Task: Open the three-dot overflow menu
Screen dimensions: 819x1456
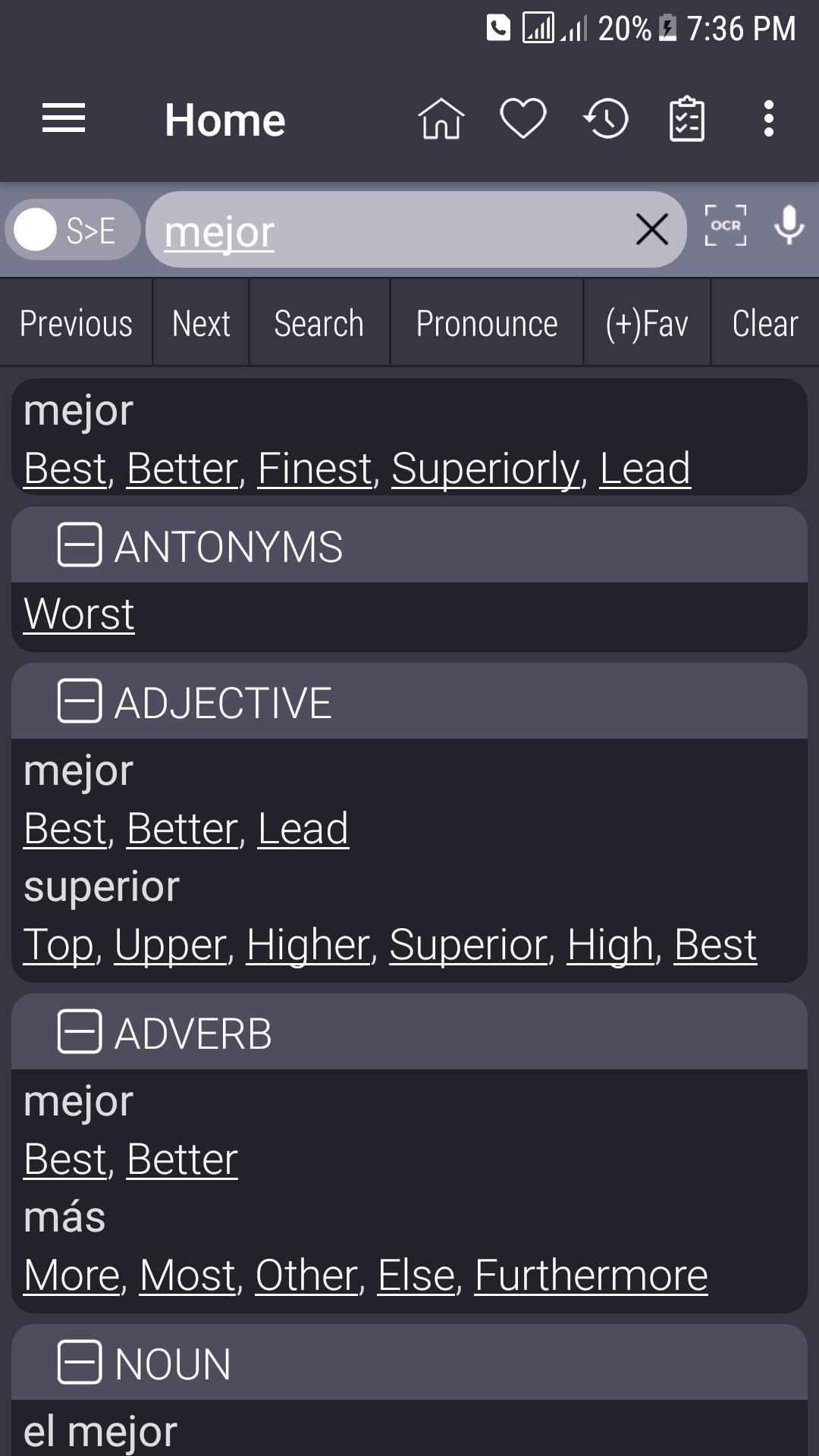Action: [x=769, y=119]
